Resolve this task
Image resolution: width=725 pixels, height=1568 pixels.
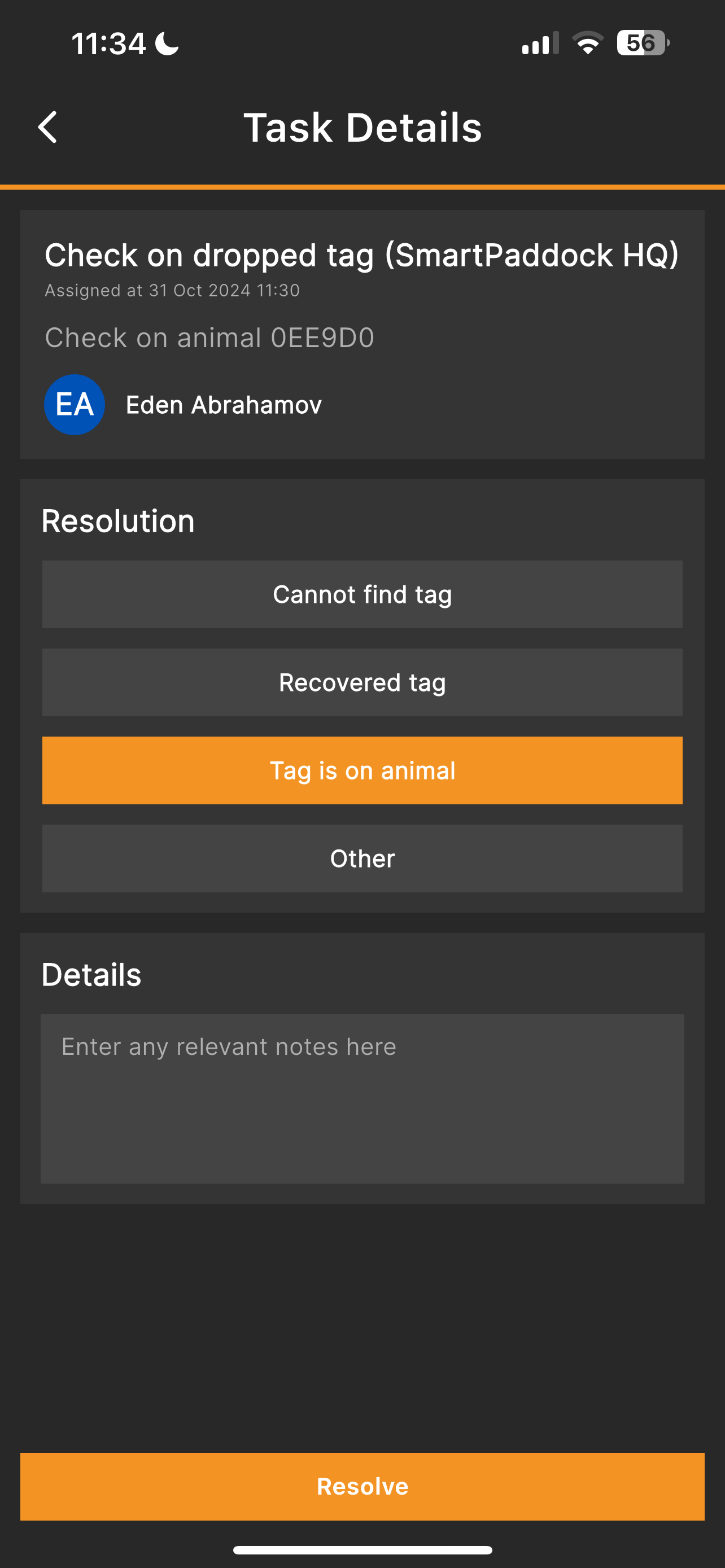(x=362, y=1486)
